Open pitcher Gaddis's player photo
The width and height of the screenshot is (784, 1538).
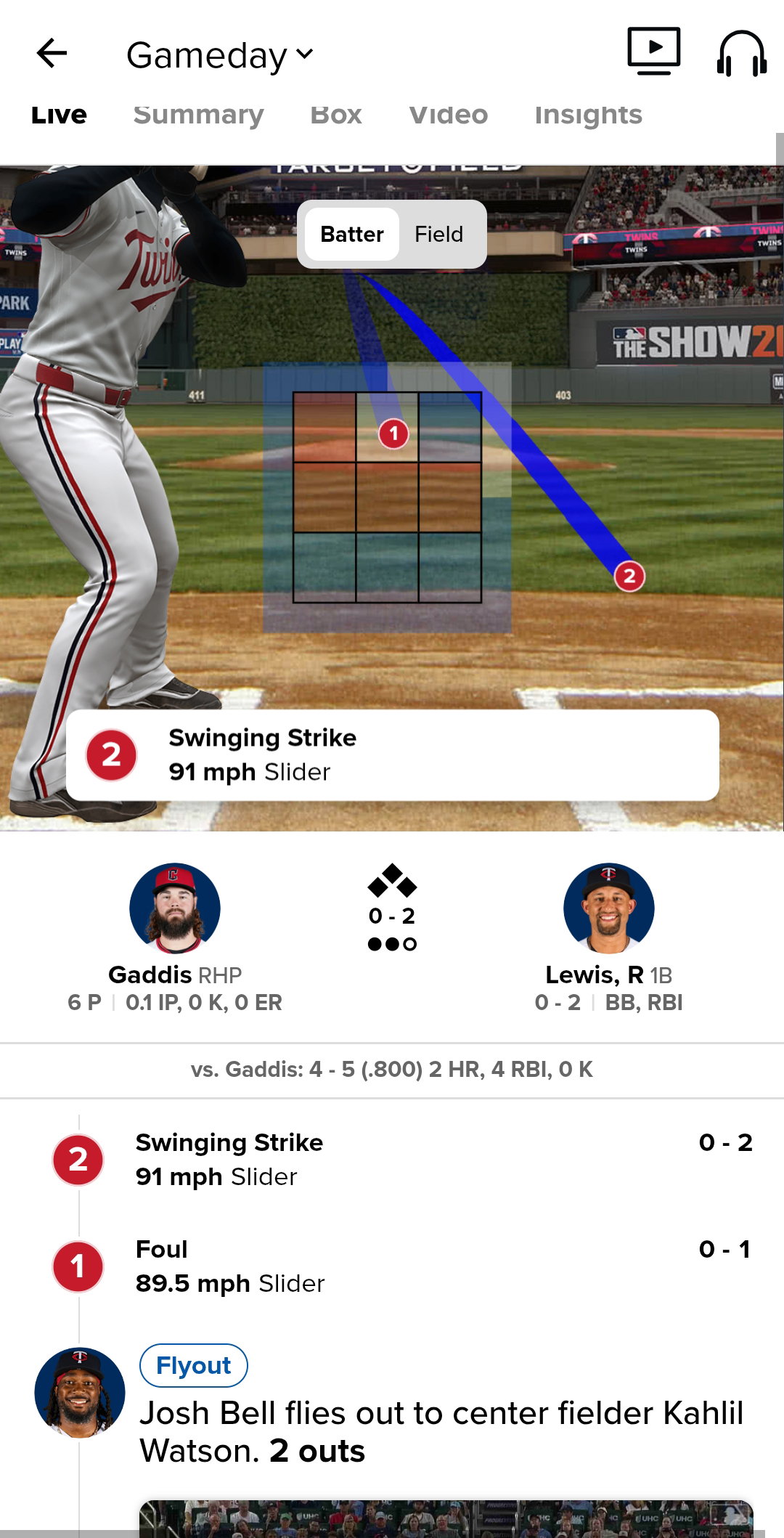[x=175, y=908]
